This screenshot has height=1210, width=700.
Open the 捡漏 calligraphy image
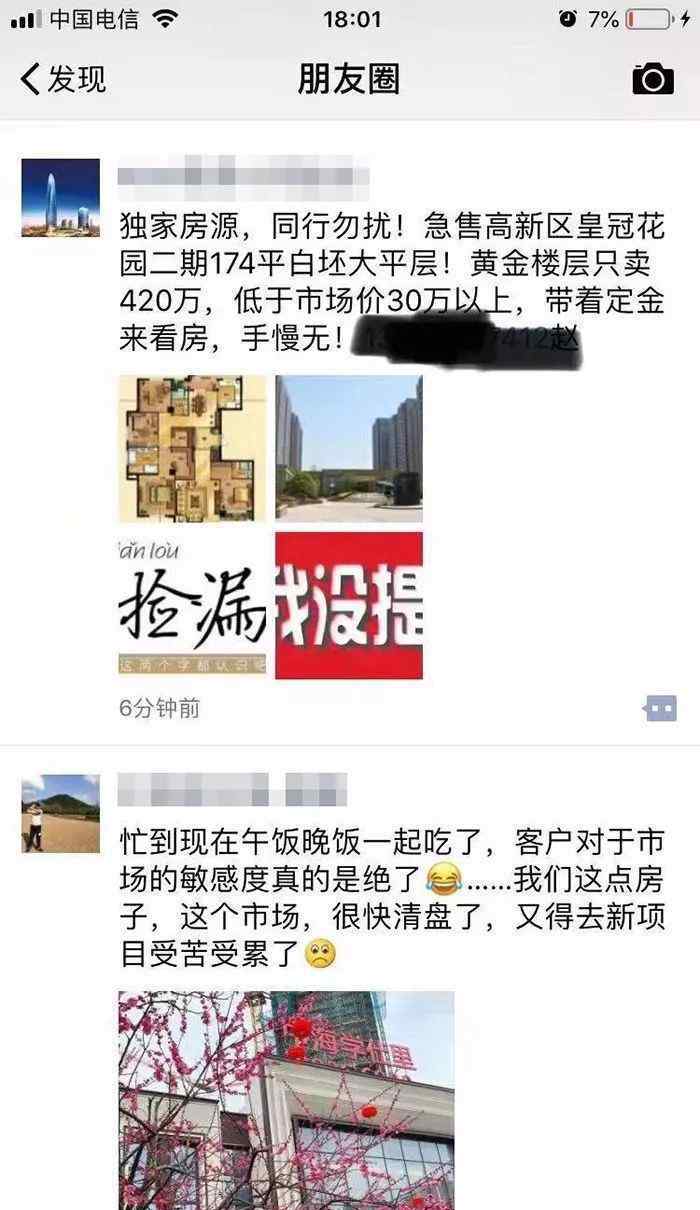click(x=193, y=605)
